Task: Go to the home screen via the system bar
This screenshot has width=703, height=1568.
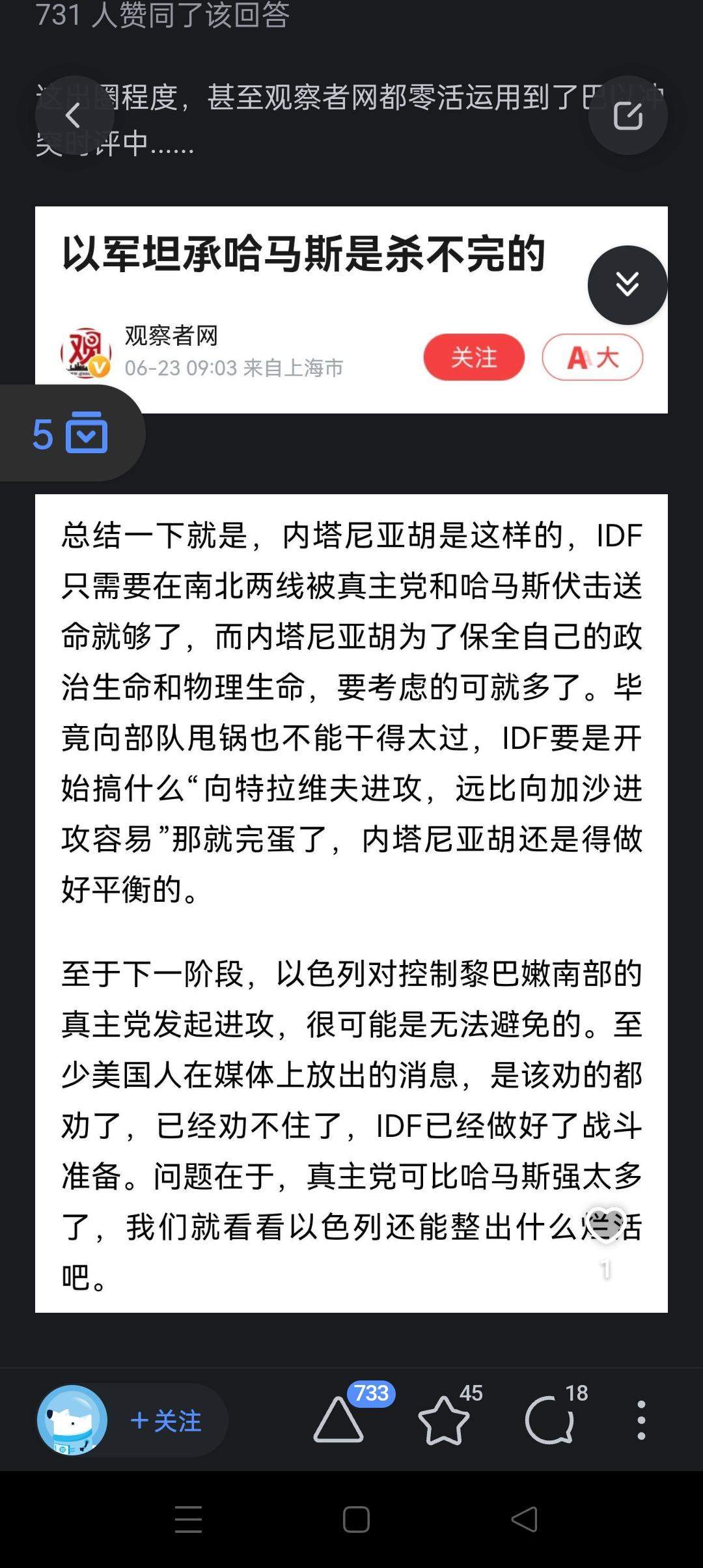Action: (356, 1519)
